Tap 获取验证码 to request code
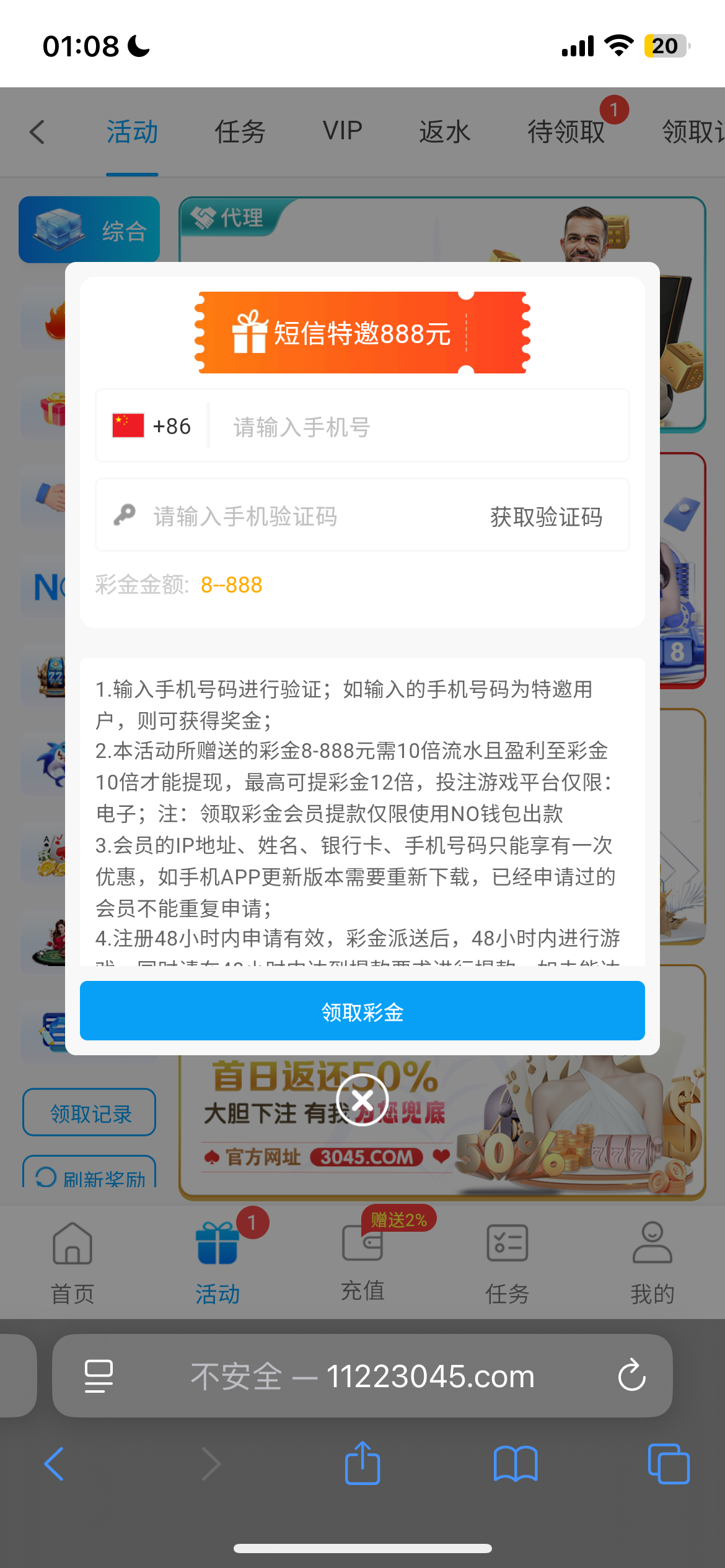The image size is (725, 1568). (546, 516)
